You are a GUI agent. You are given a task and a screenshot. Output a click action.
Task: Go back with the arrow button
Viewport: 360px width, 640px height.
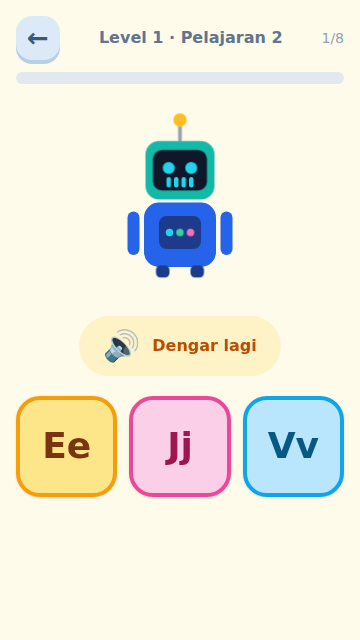click(38, 39)
